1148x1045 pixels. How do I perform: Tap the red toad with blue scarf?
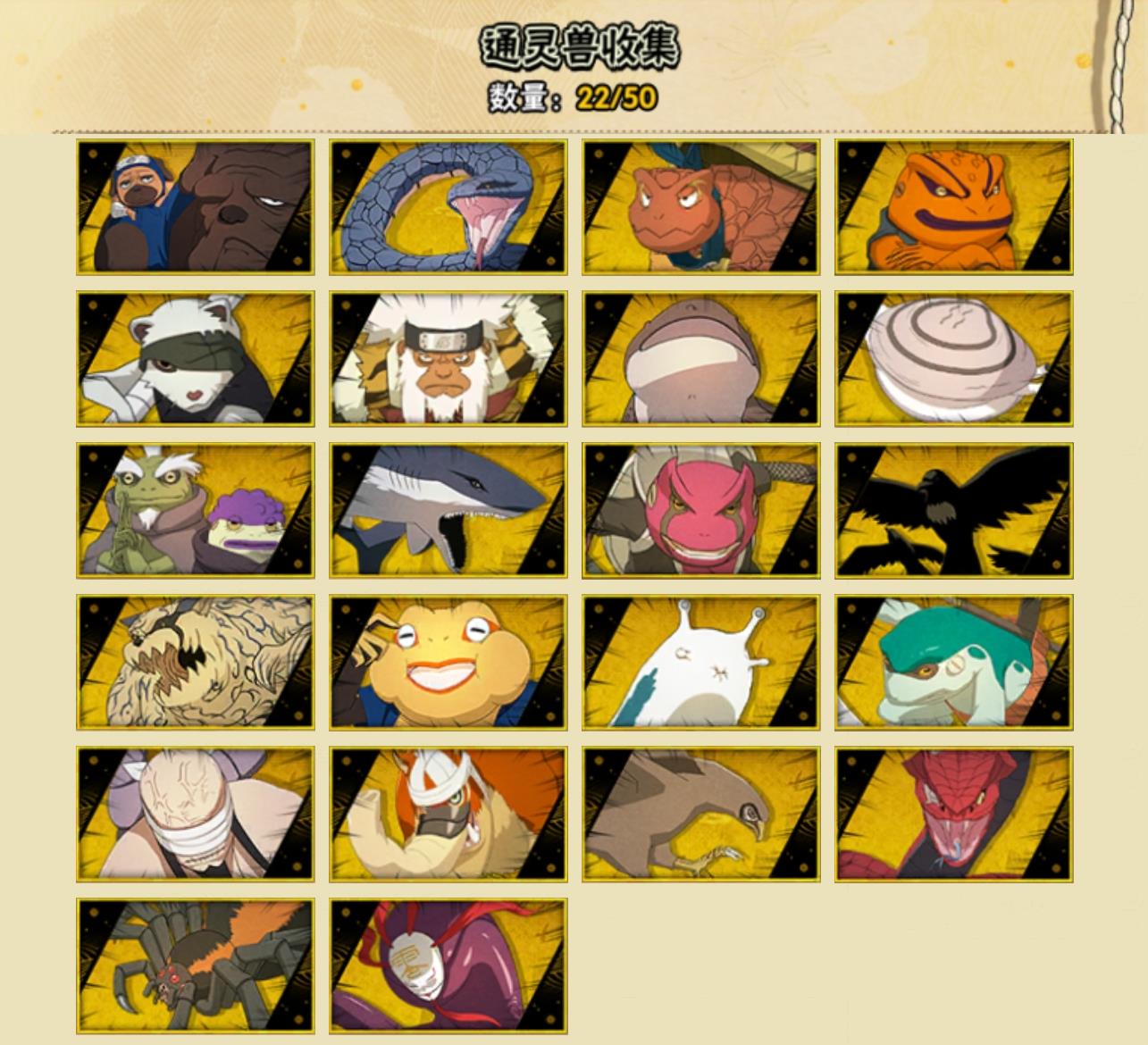pos(700,207)
